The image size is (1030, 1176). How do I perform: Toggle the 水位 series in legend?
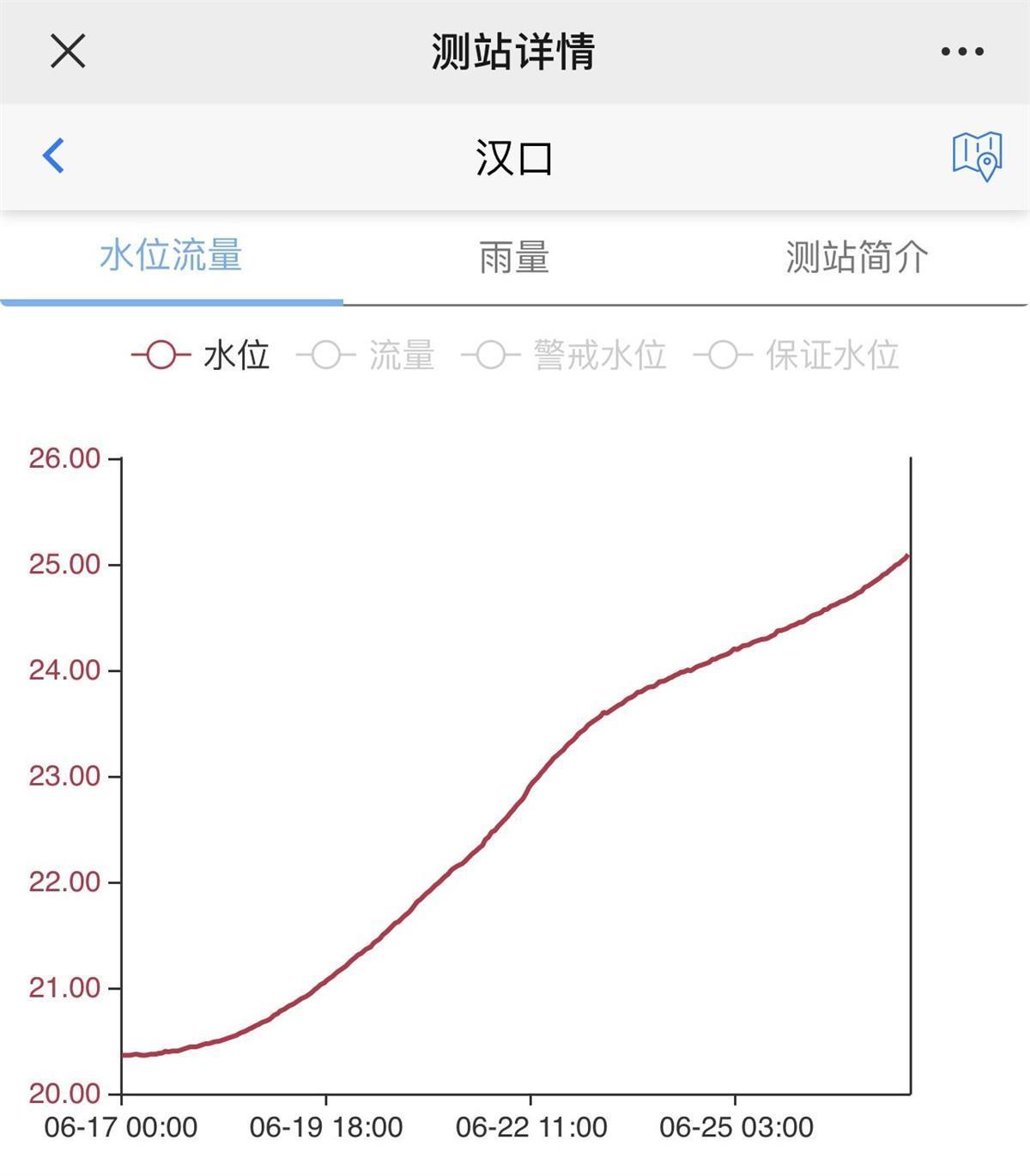tap(202, 355)
